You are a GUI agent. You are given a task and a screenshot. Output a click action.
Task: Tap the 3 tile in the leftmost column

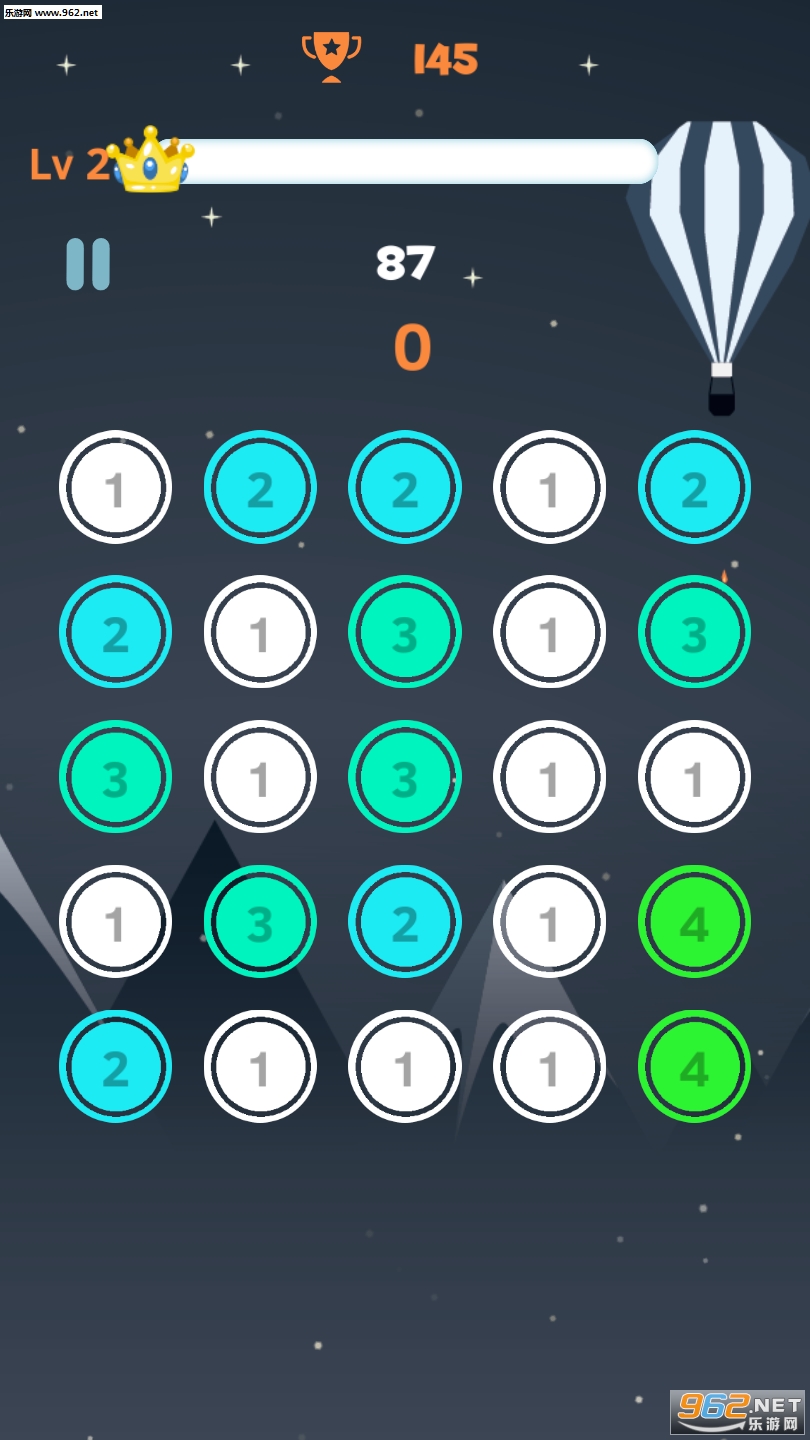tap(115, 777)
